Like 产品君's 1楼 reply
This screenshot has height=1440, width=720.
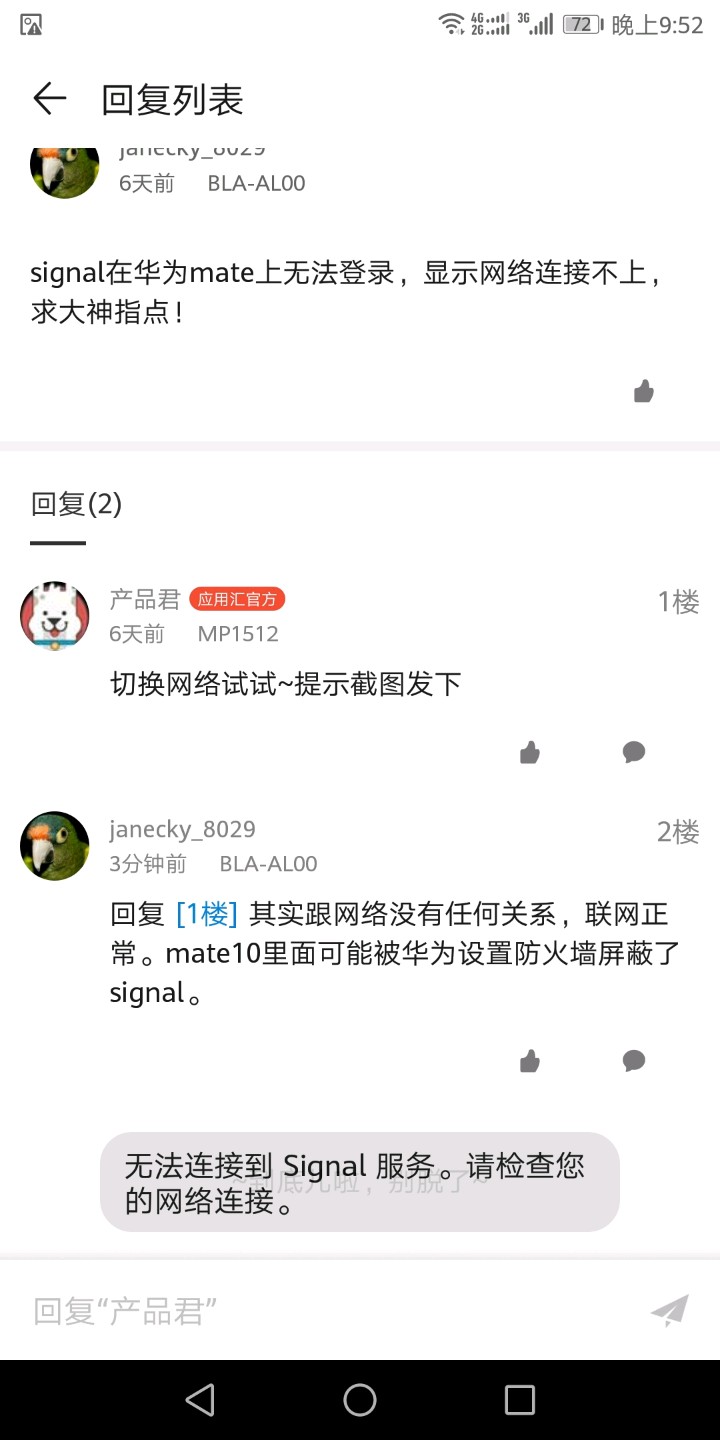pos(530,753)
